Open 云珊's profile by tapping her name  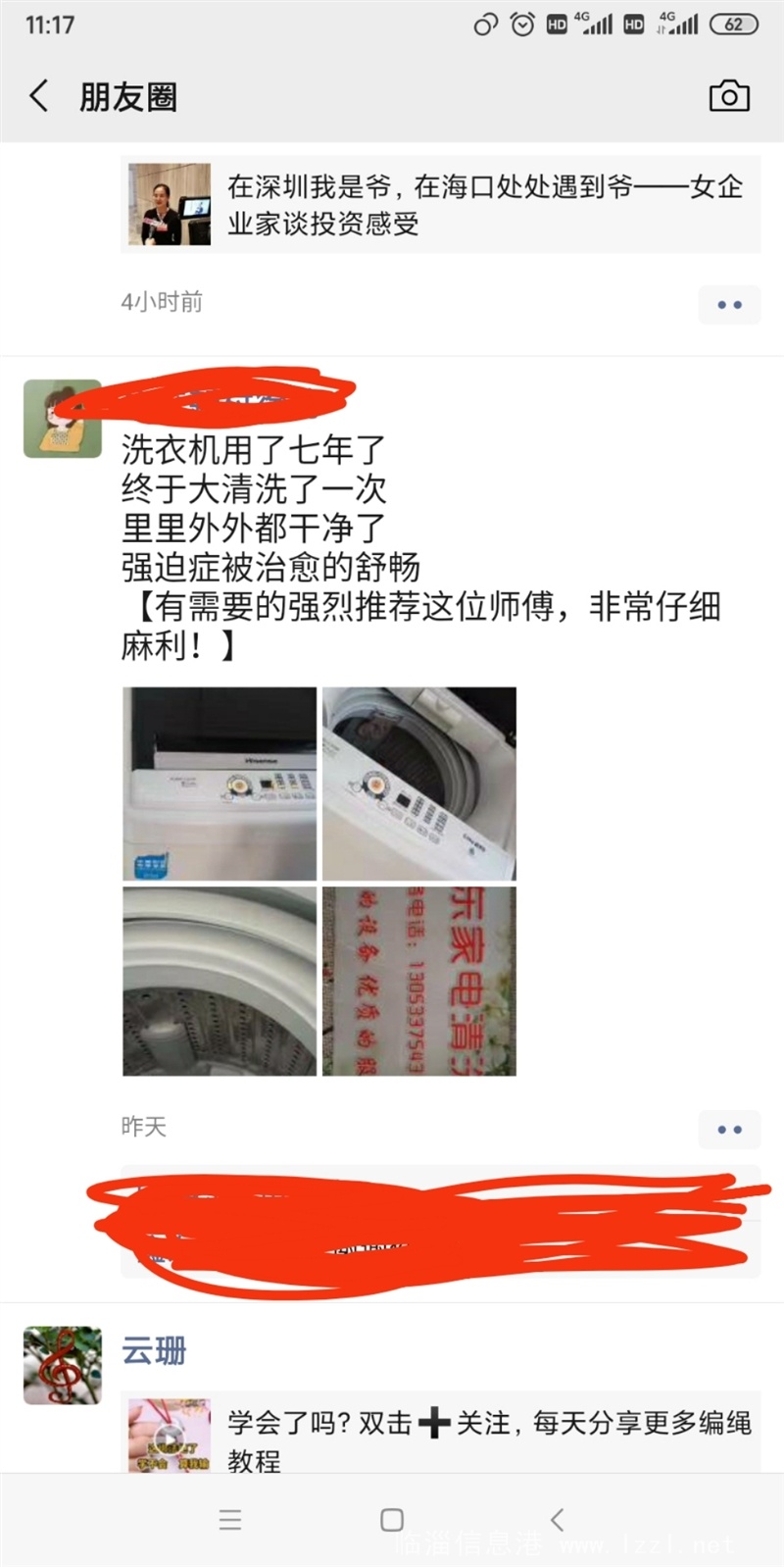(154, 1350)
